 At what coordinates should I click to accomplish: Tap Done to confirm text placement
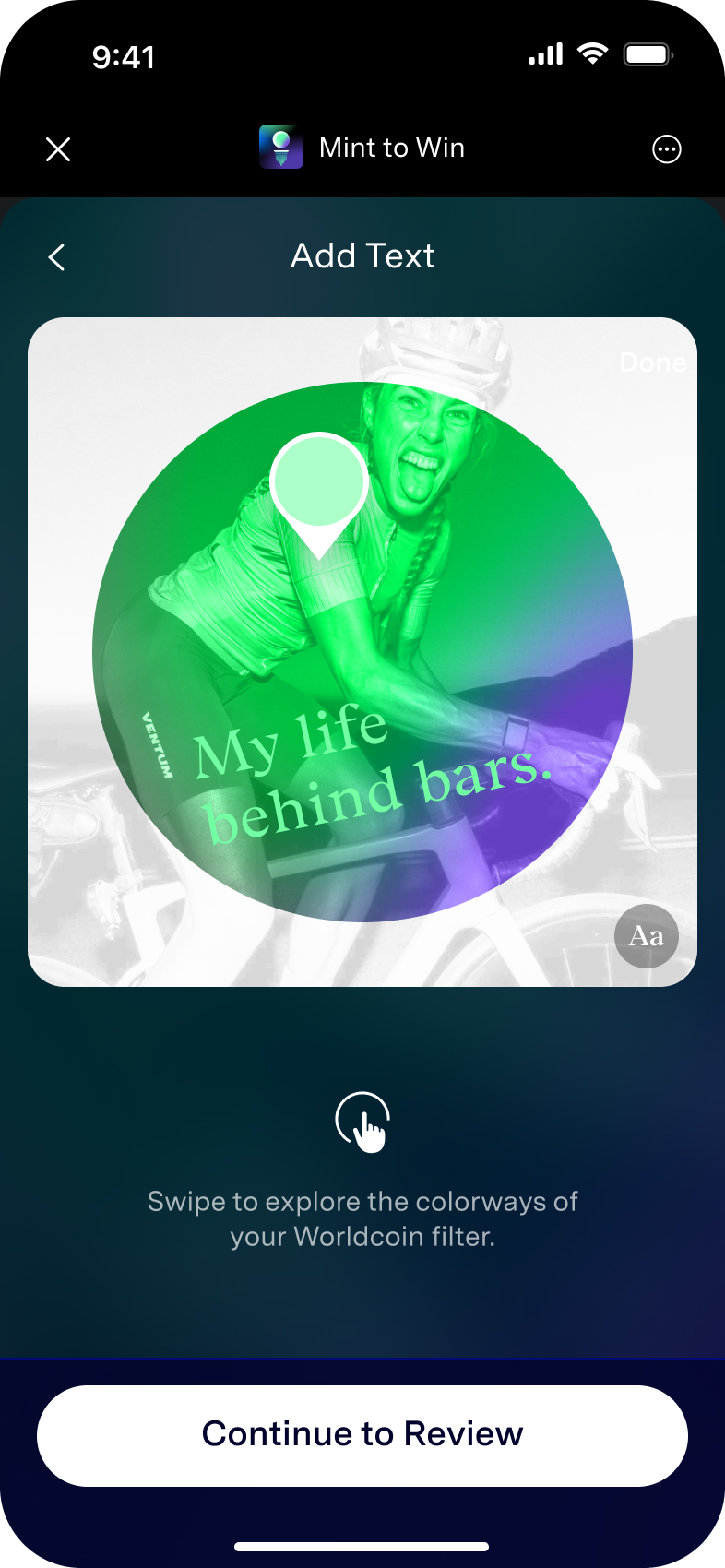(x=653, y=362)
